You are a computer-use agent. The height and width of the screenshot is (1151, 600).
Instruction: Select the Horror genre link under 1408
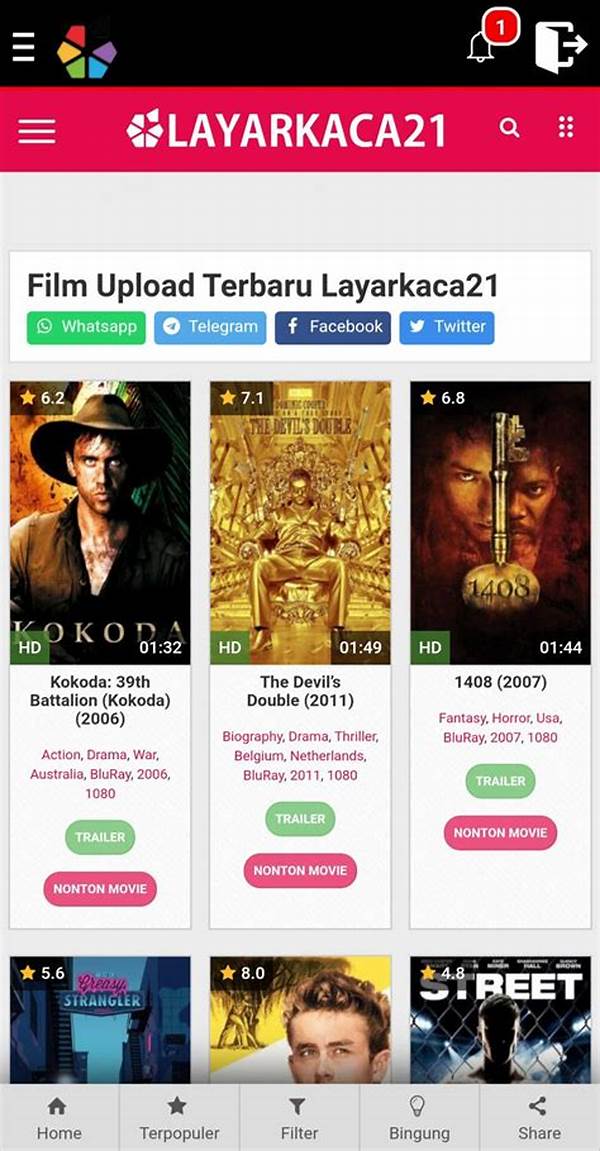[x=510, y=718]
